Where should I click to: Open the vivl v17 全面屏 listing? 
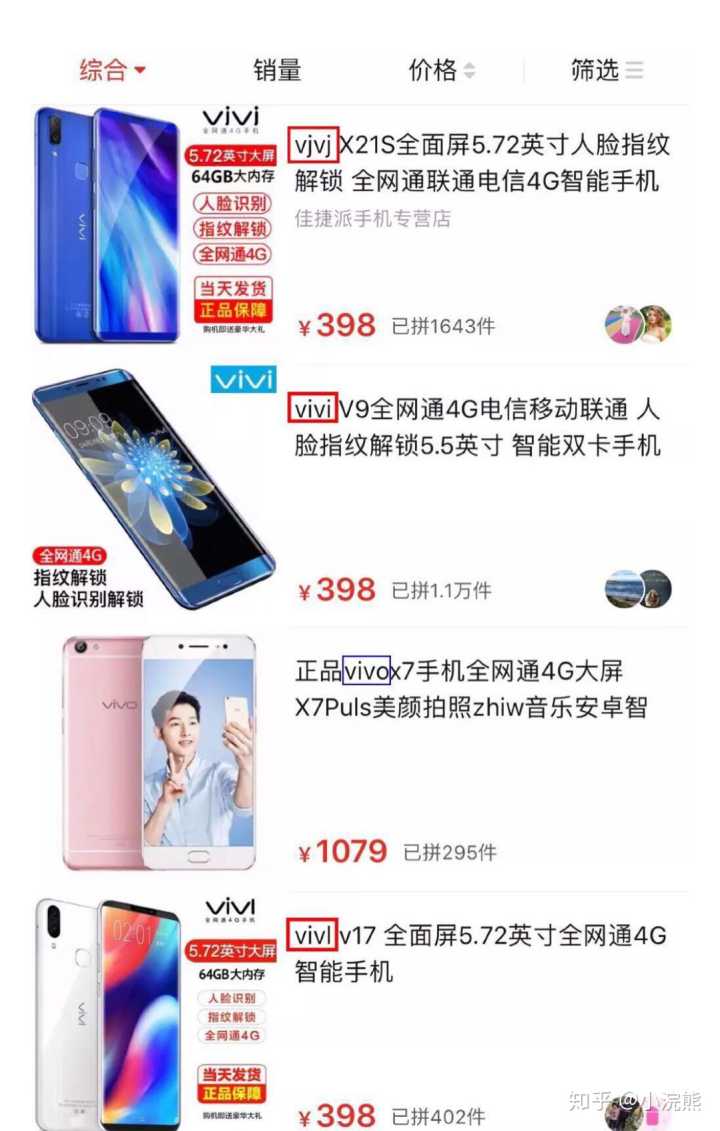pyautogui.click(x=480, y=953)
